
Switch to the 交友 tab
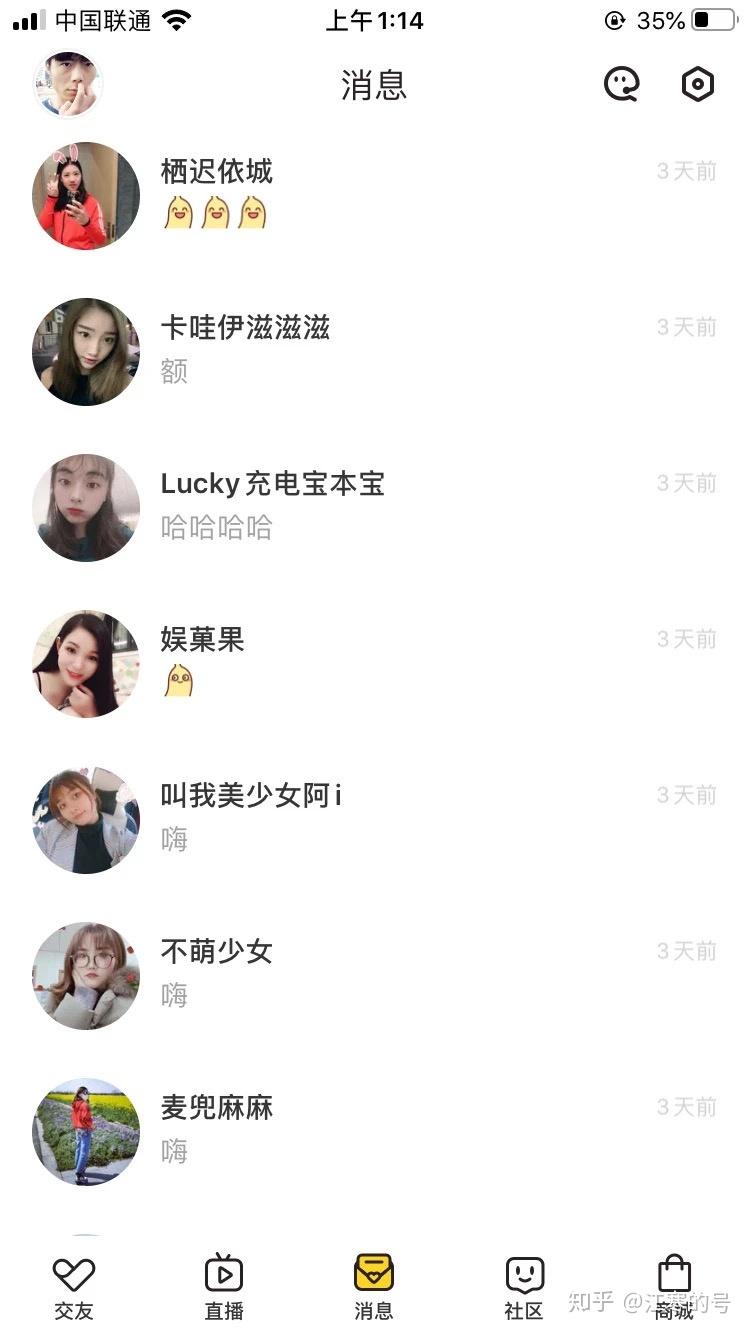tap(74, 1287)
